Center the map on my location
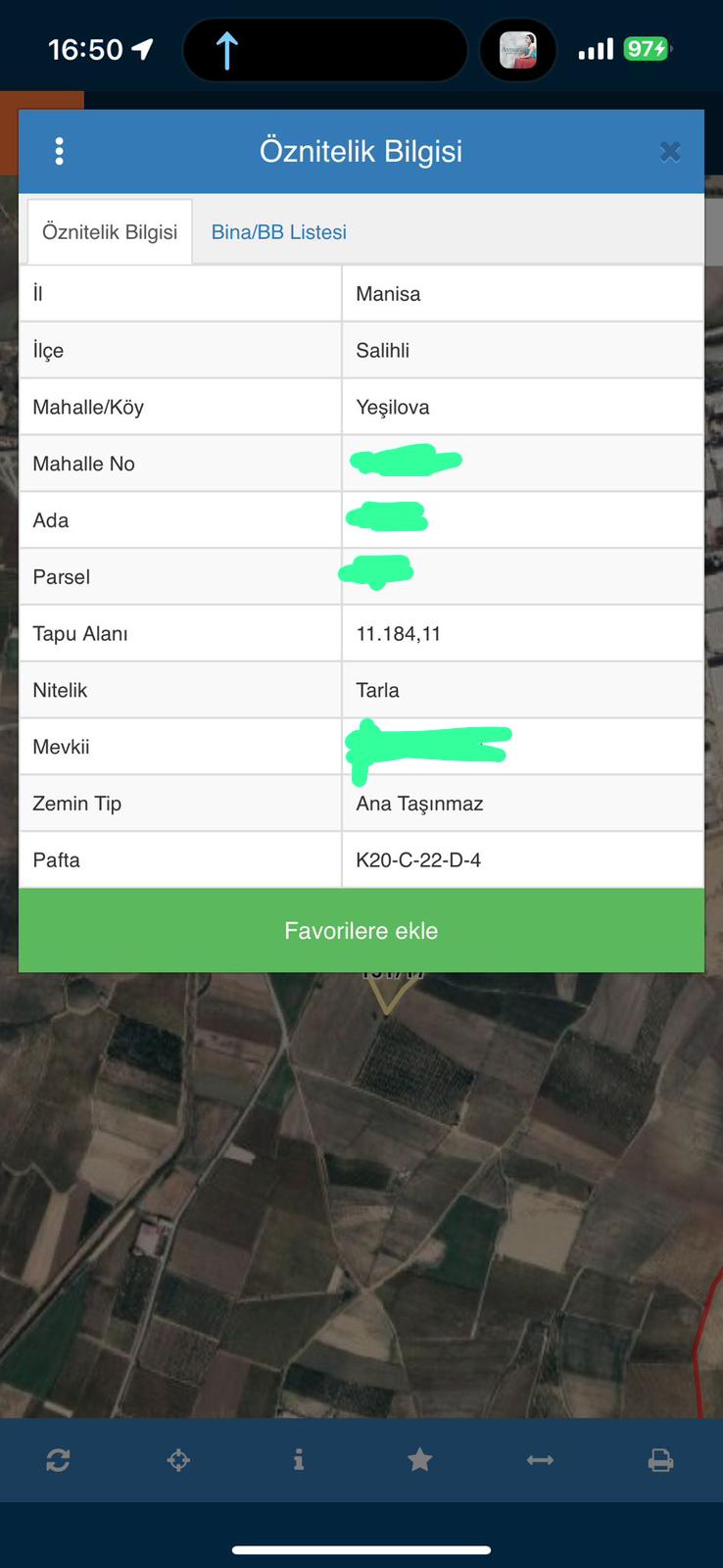 (x=178, y=1460)
